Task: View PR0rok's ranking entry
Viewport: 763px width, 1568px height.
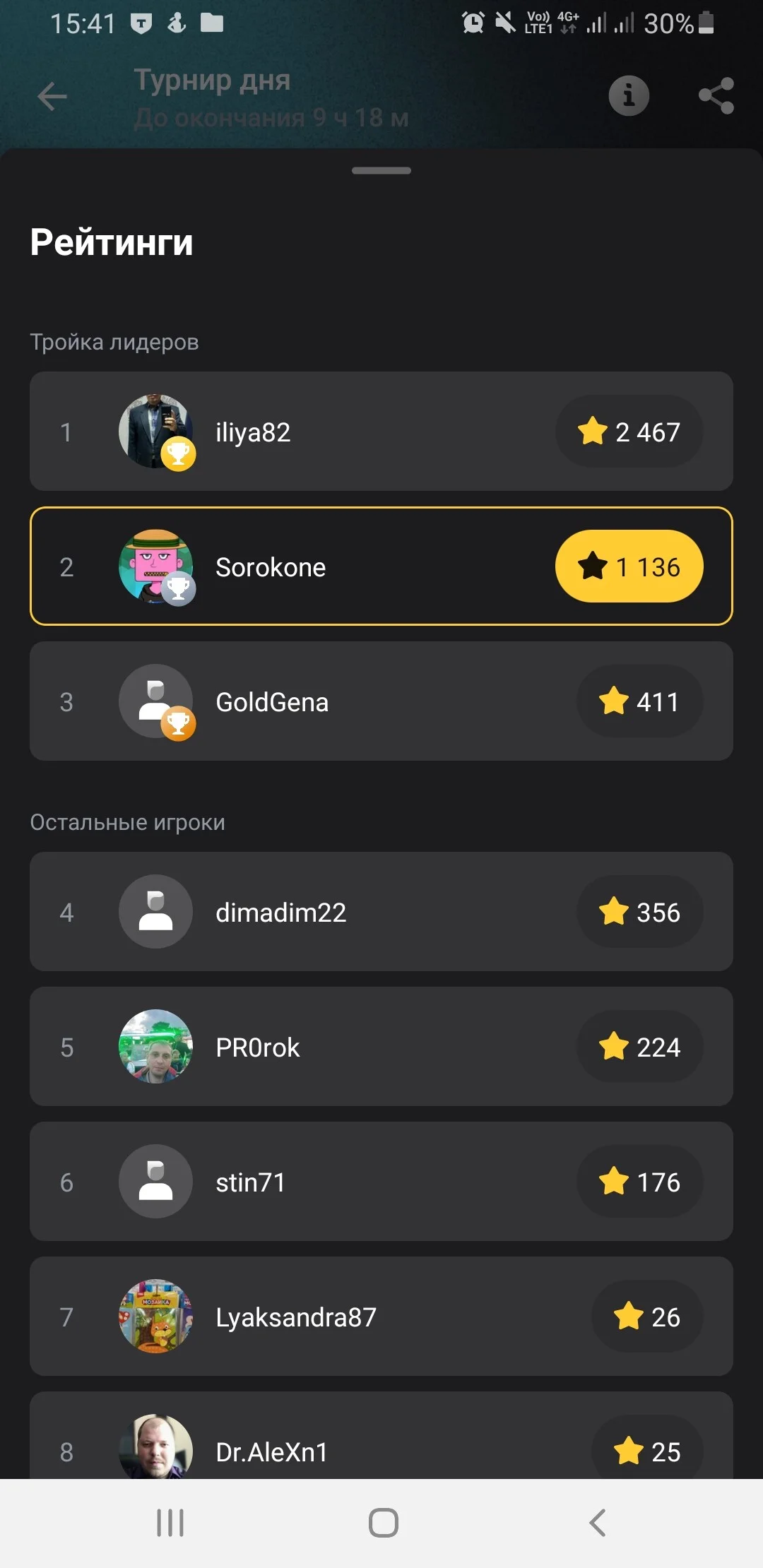Action: (381, 1047)
